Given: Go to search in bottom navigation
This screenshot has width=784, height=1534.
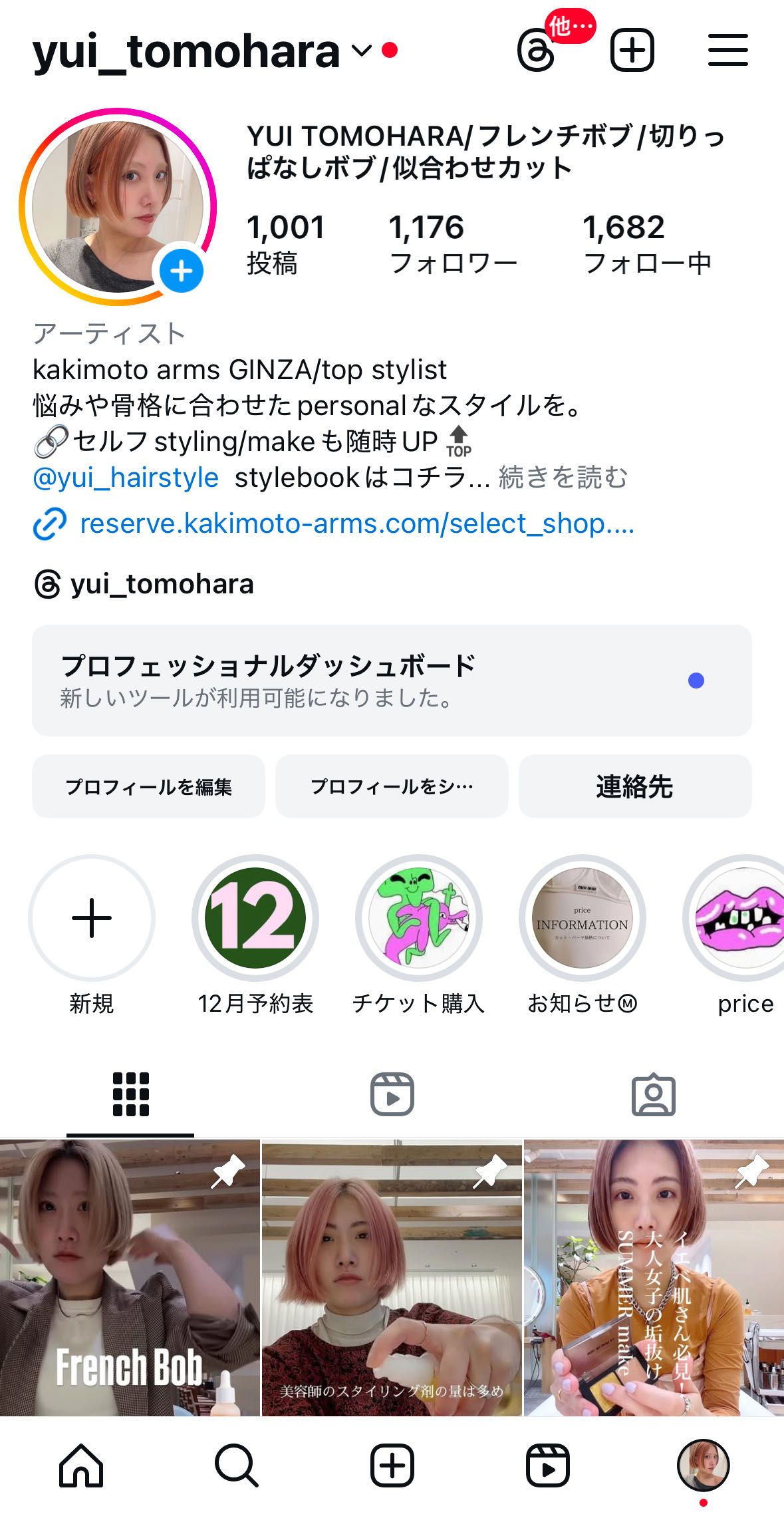Looking at the screenshot, I should tap(236, 1465).
